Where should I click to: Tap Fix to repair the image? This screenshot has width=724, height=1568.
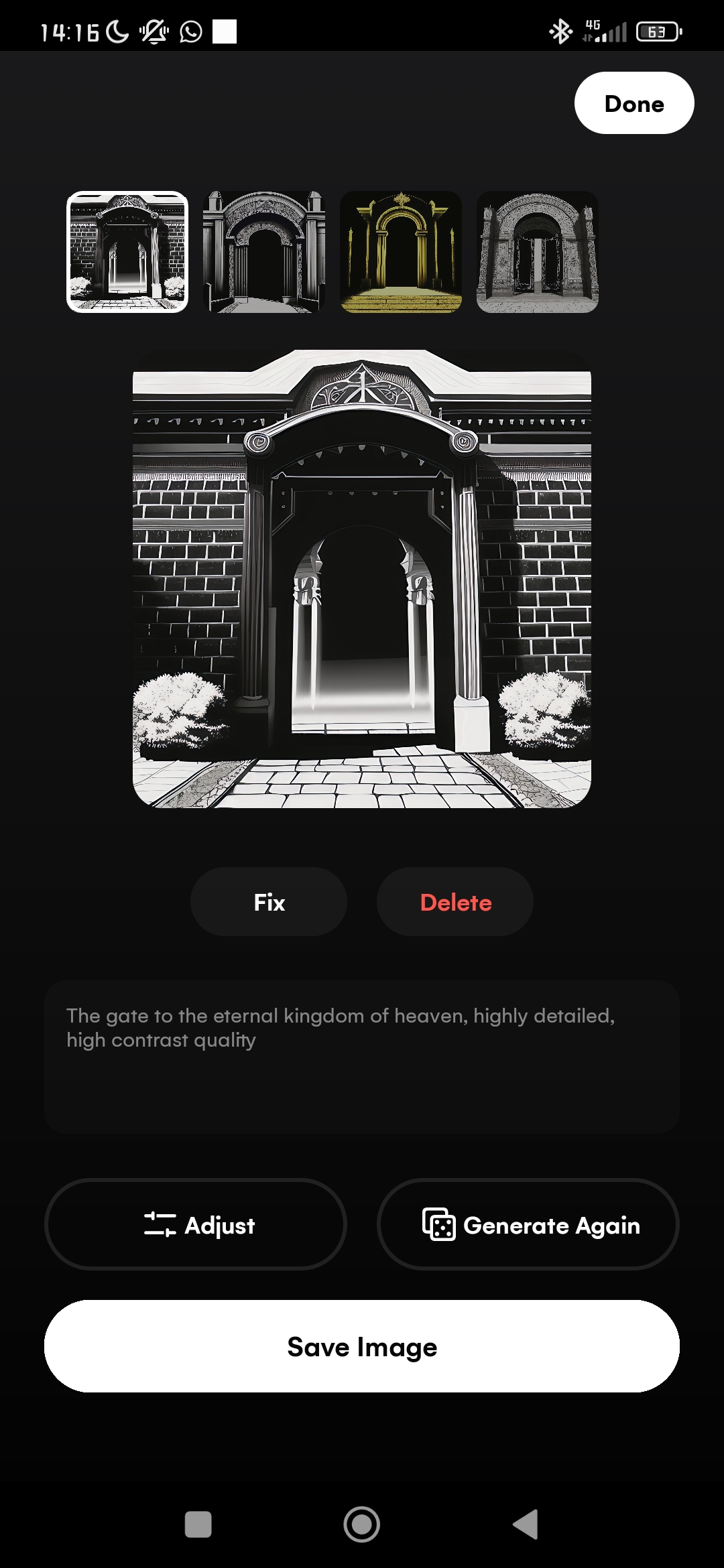269,902
